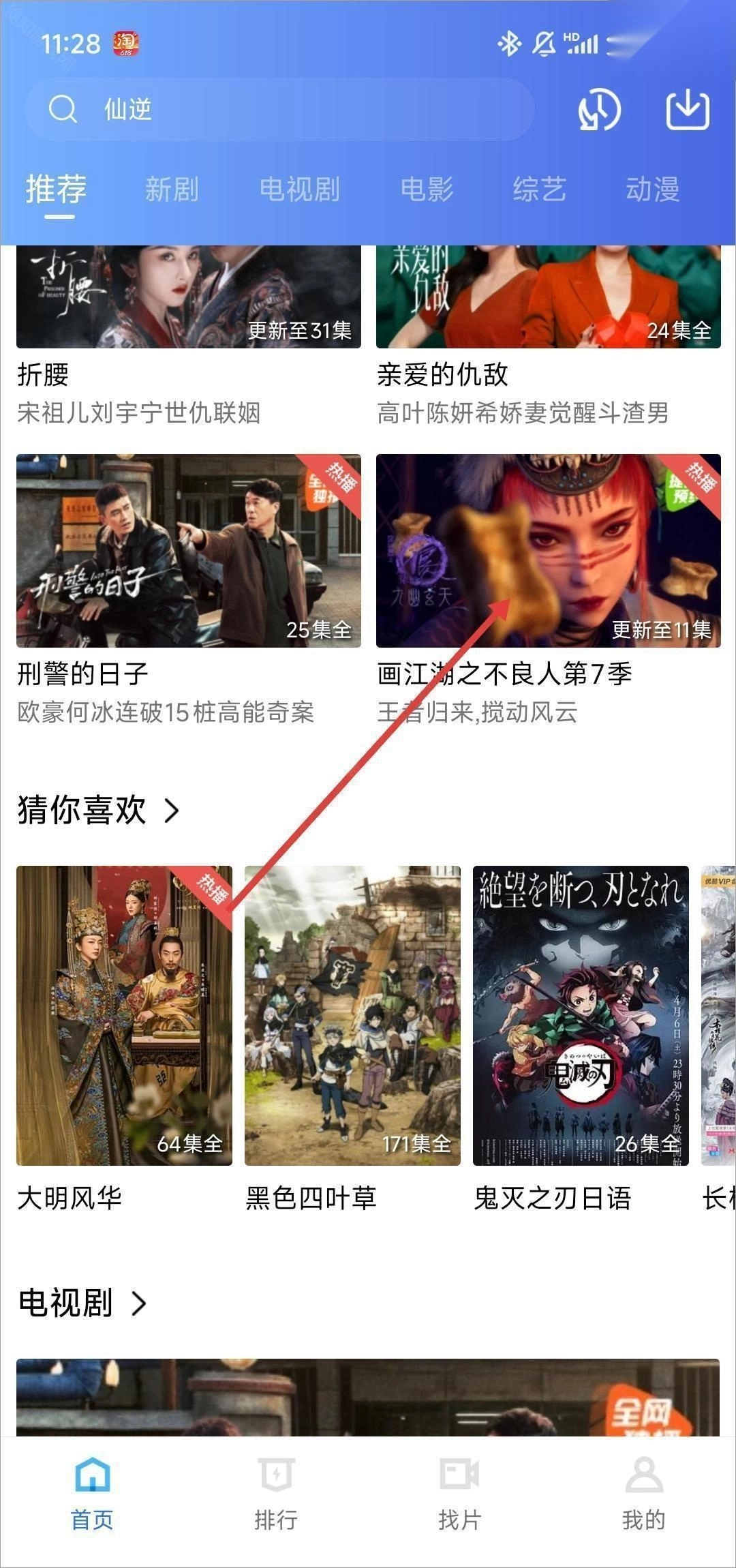Screen dimensions: 736x1568
Task: Click the HD network indicator
Action: [x=570, y=37]
